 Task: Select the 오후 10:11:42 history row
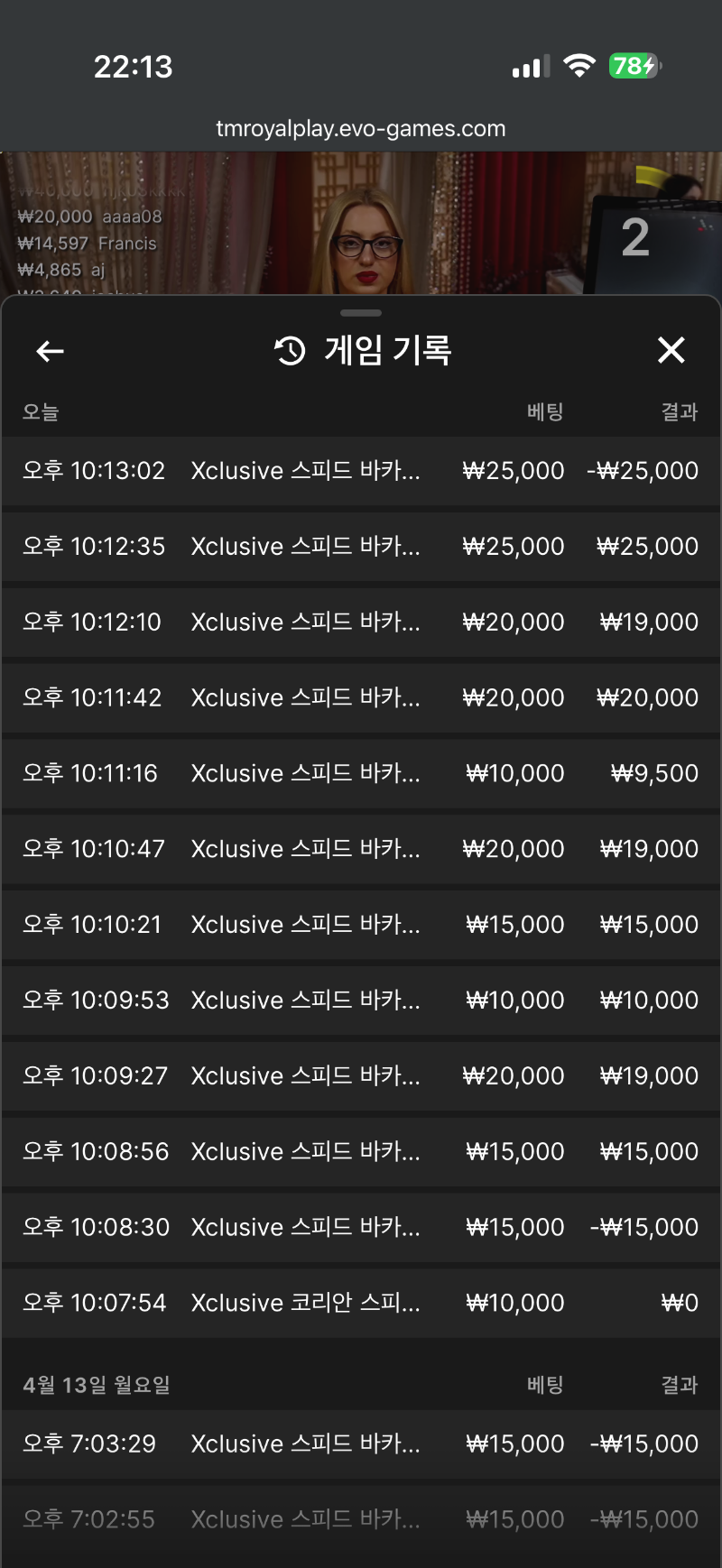point(361,698)
